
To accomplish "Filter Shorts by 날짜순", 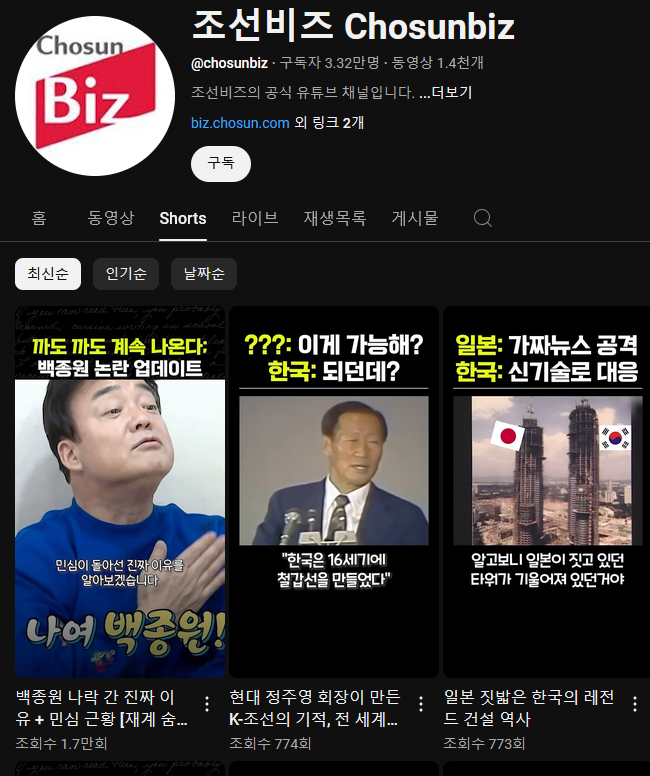I will [x=204, y=273].
